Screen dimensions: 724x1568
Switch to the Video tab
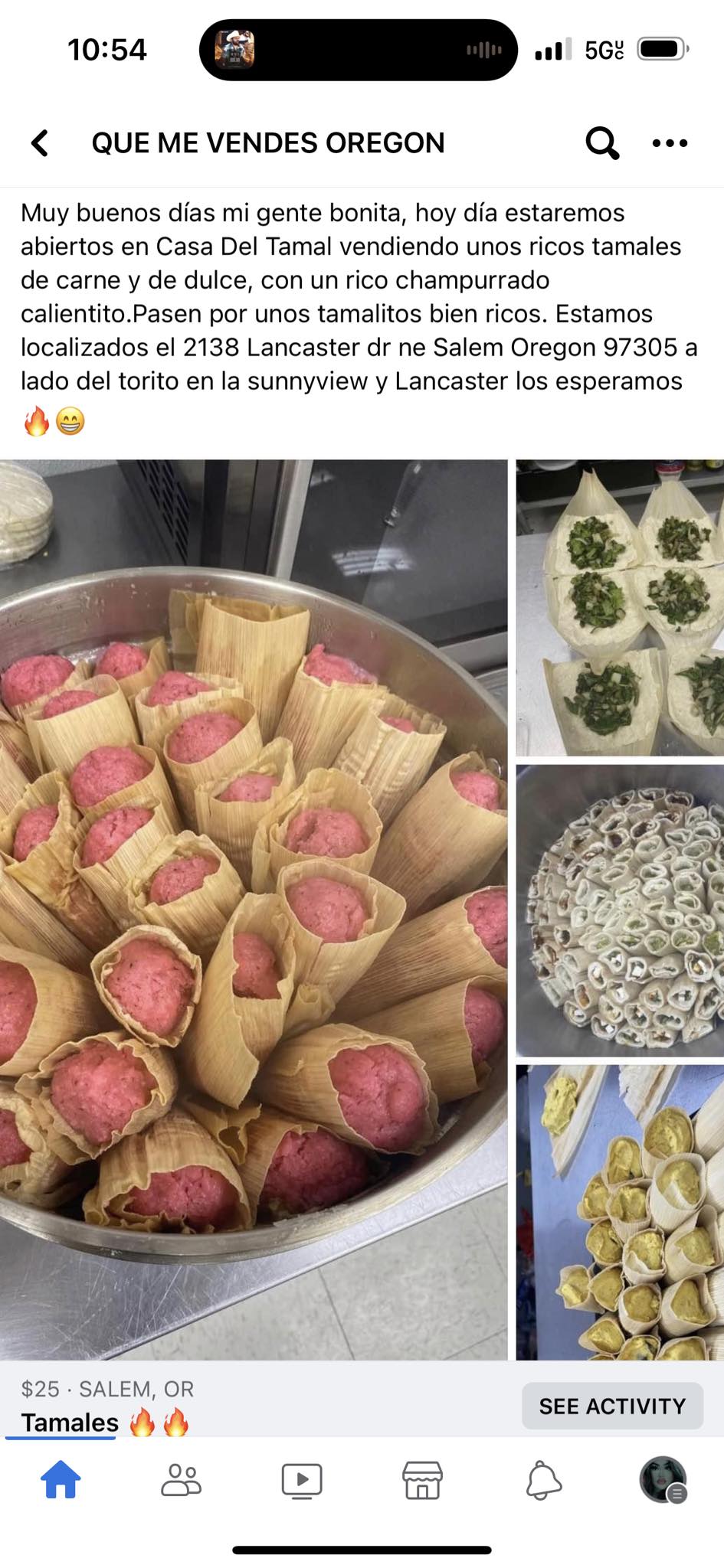[x=302, y=1480]
